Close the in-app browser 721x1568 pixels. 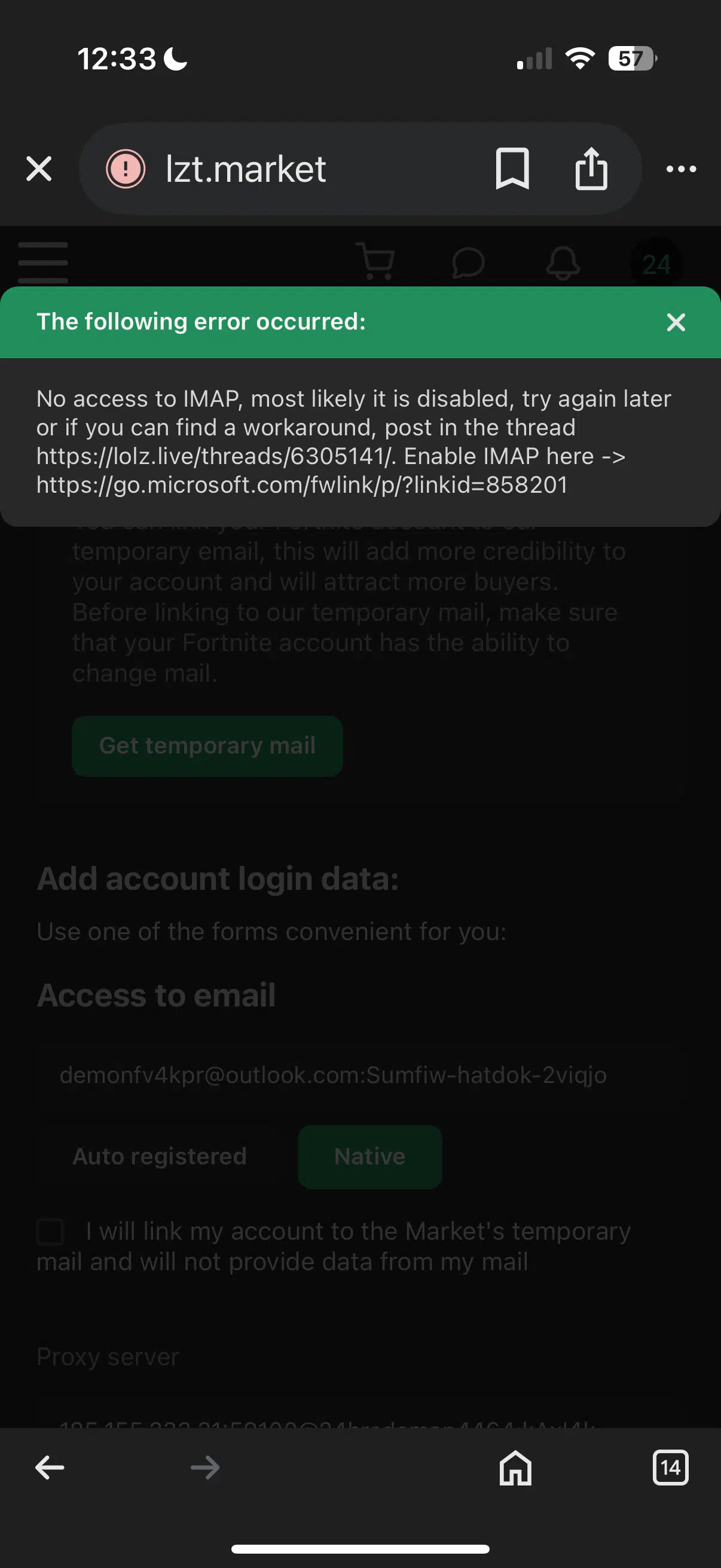pos(39,169)
